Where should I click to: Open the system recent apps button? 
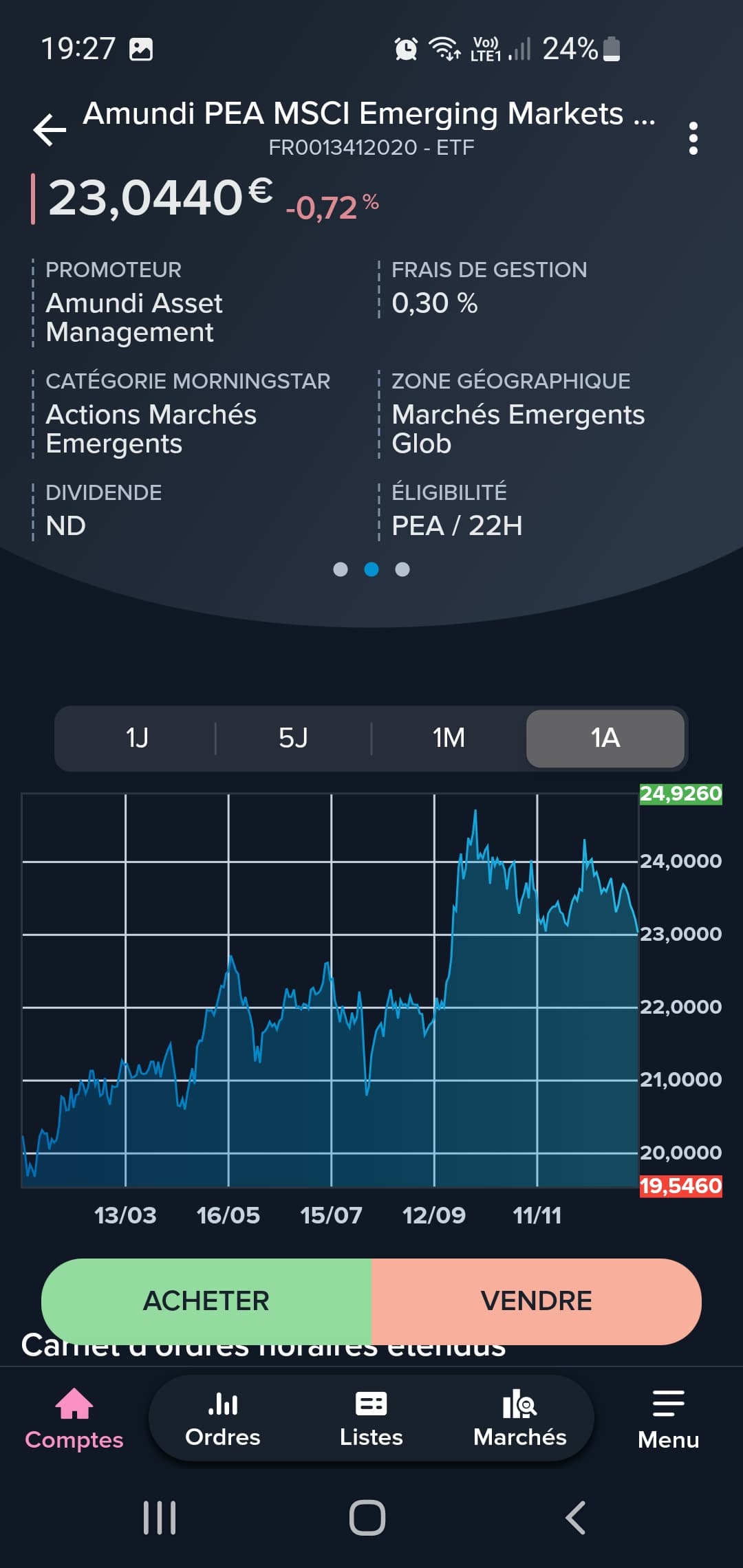coord(160,1518)
